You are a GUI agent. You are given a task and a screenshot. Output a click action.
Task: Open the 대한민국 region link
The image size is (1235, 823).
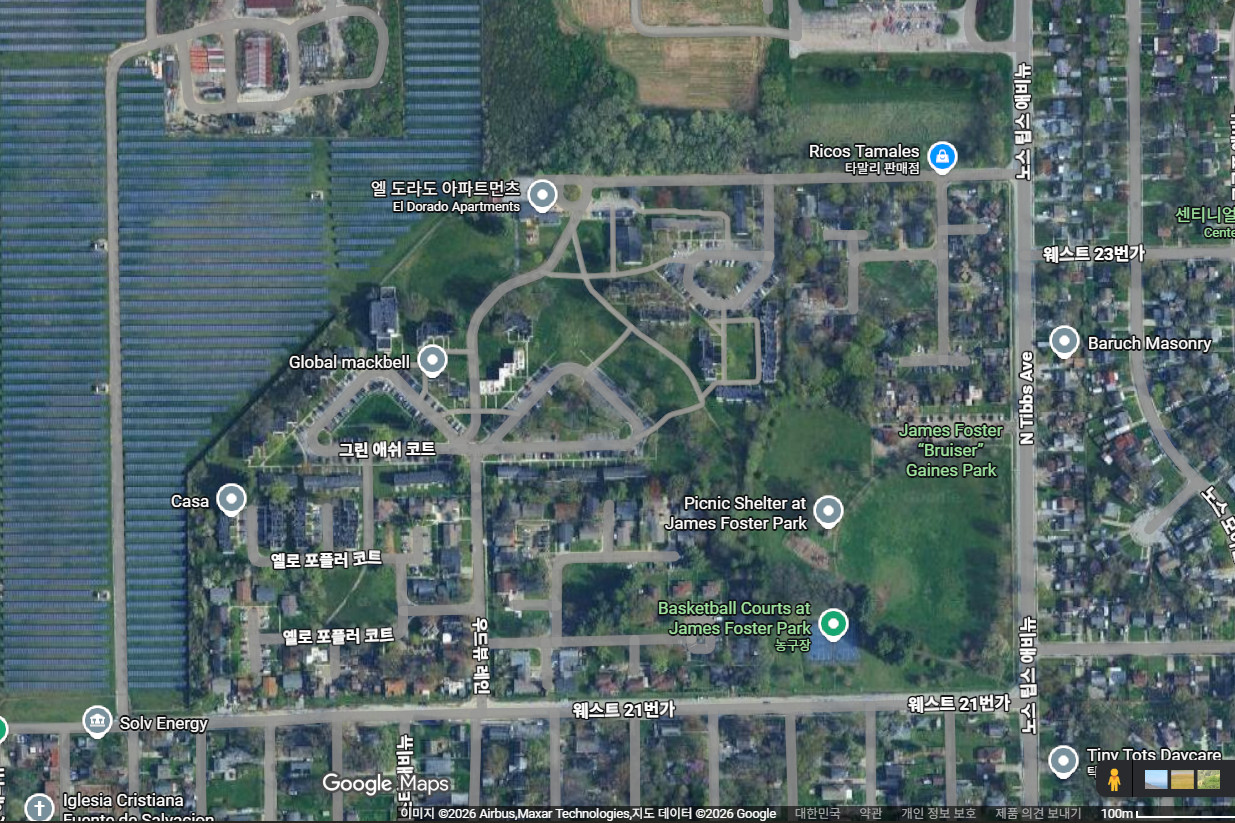[818, 814]
